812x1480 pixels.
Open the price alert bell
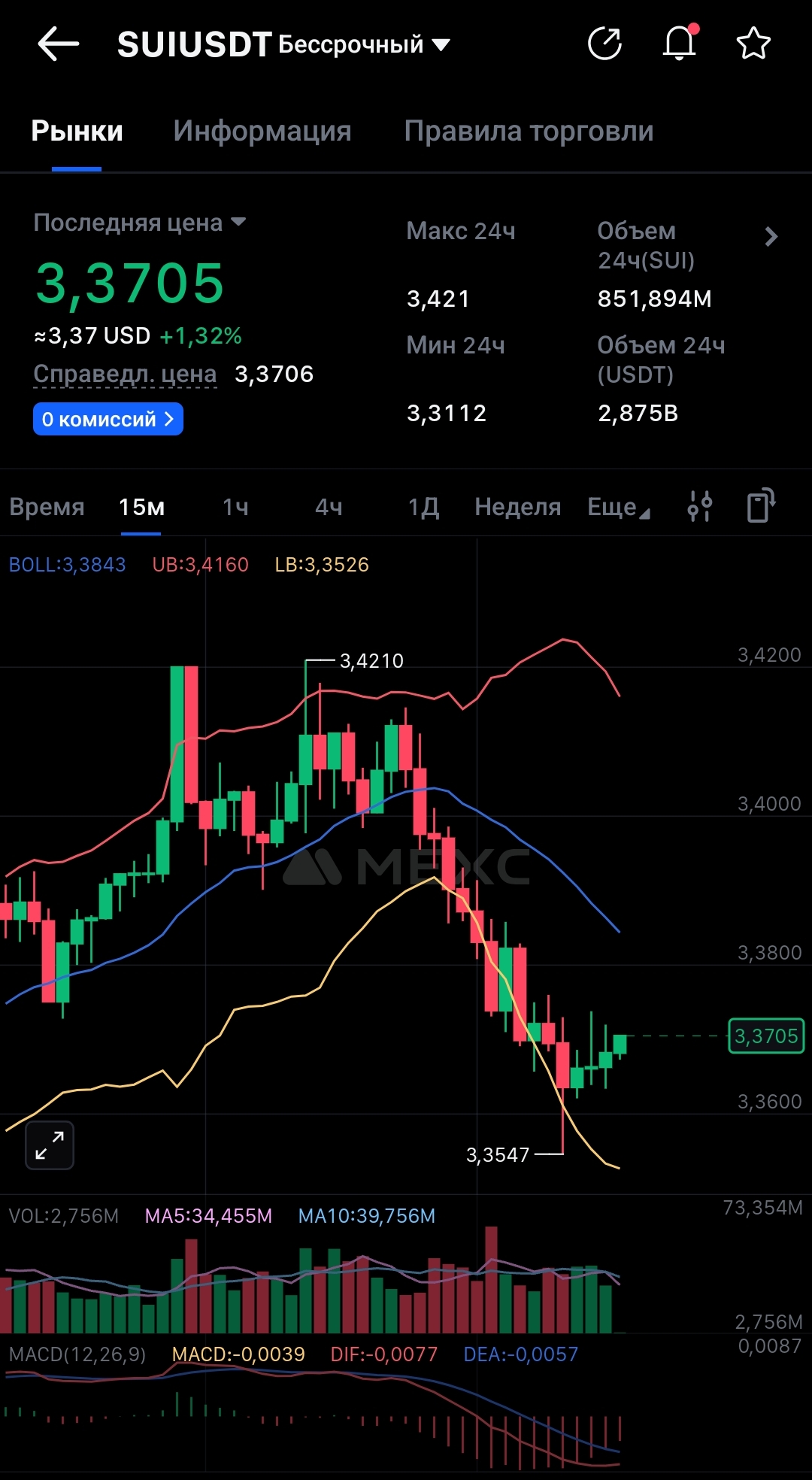pyautogui.click(x=680, y=42)
